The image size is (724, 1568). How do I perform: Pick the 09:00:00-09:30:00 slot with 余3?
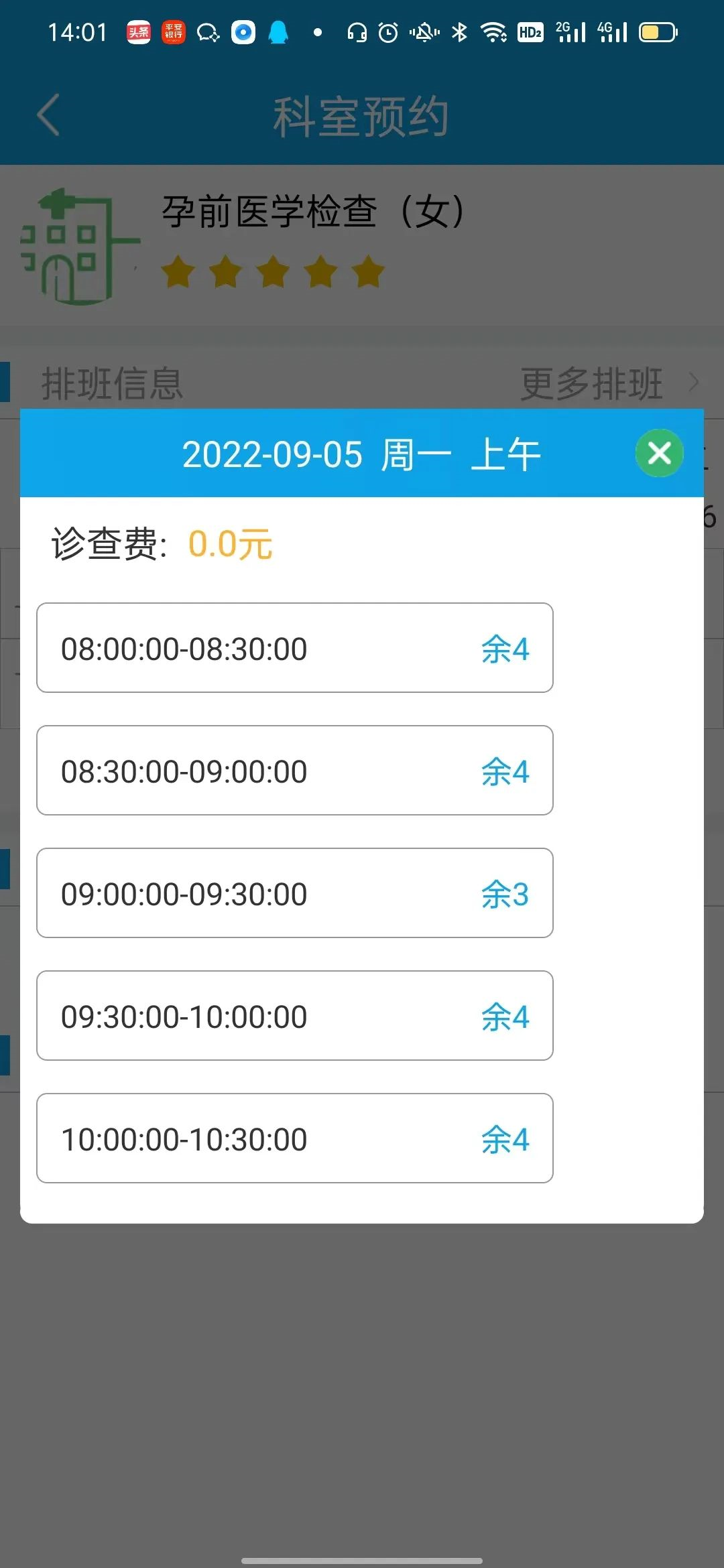click(295, 893)
